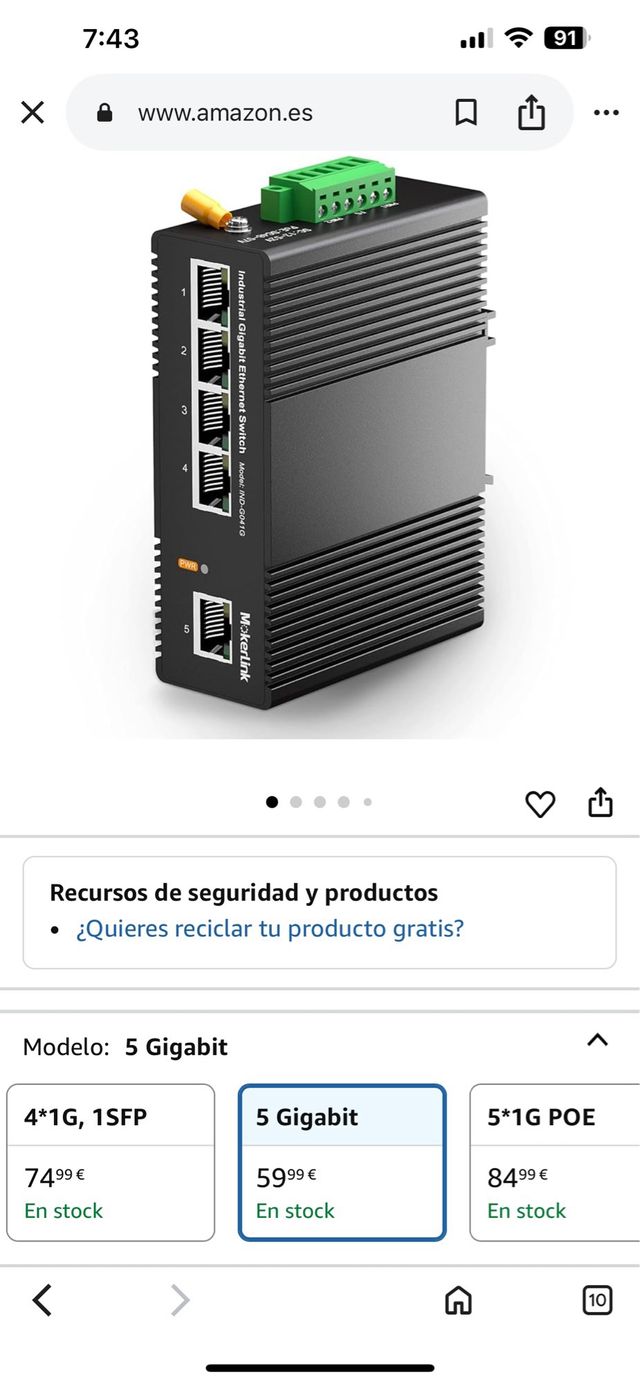Open the browser overflow menu
This screenshot has width=640, height=1384.
click(606, 113)
